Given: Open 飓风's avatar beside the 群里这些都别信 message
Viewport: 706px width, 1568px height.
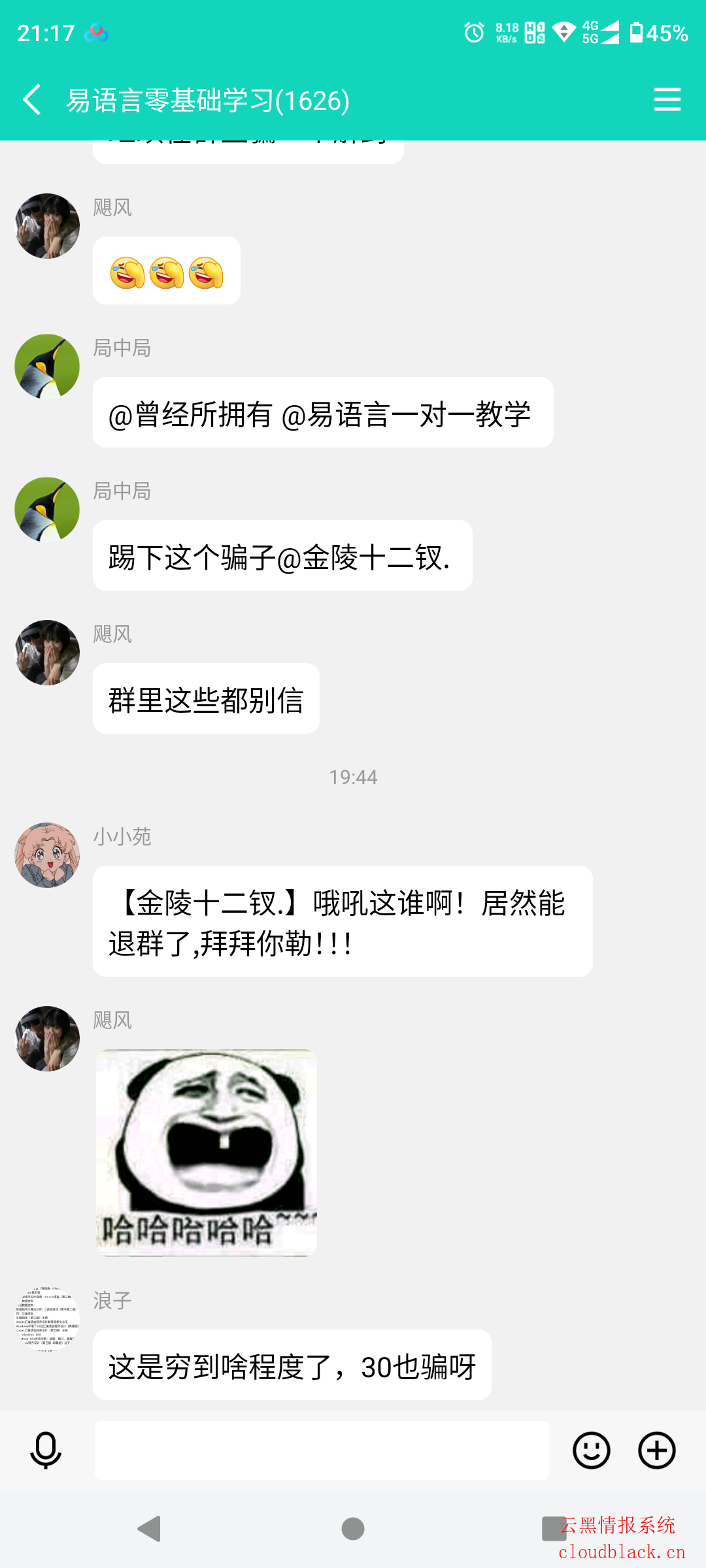Looking at the screenshot, I should (x=47, y=653).
